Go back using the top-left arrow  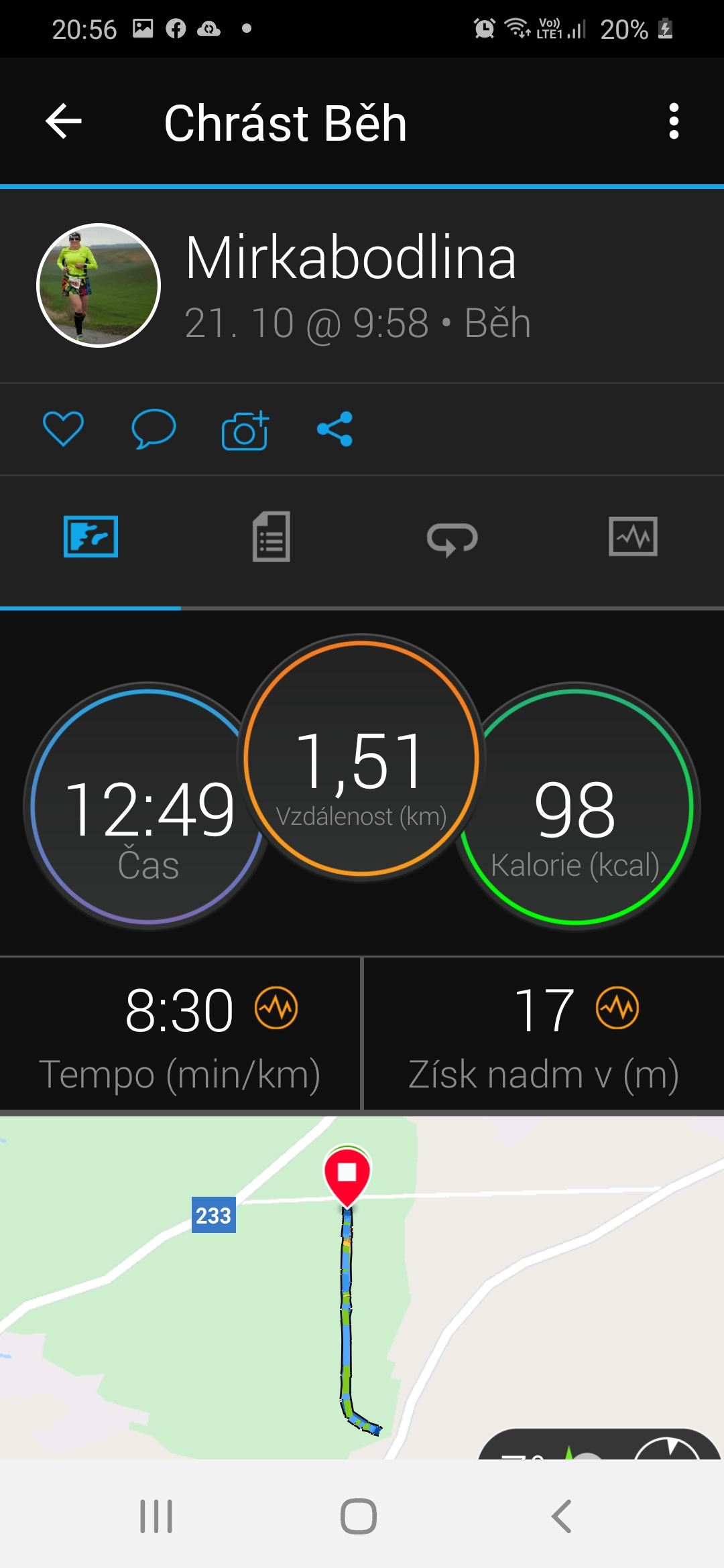64,121
